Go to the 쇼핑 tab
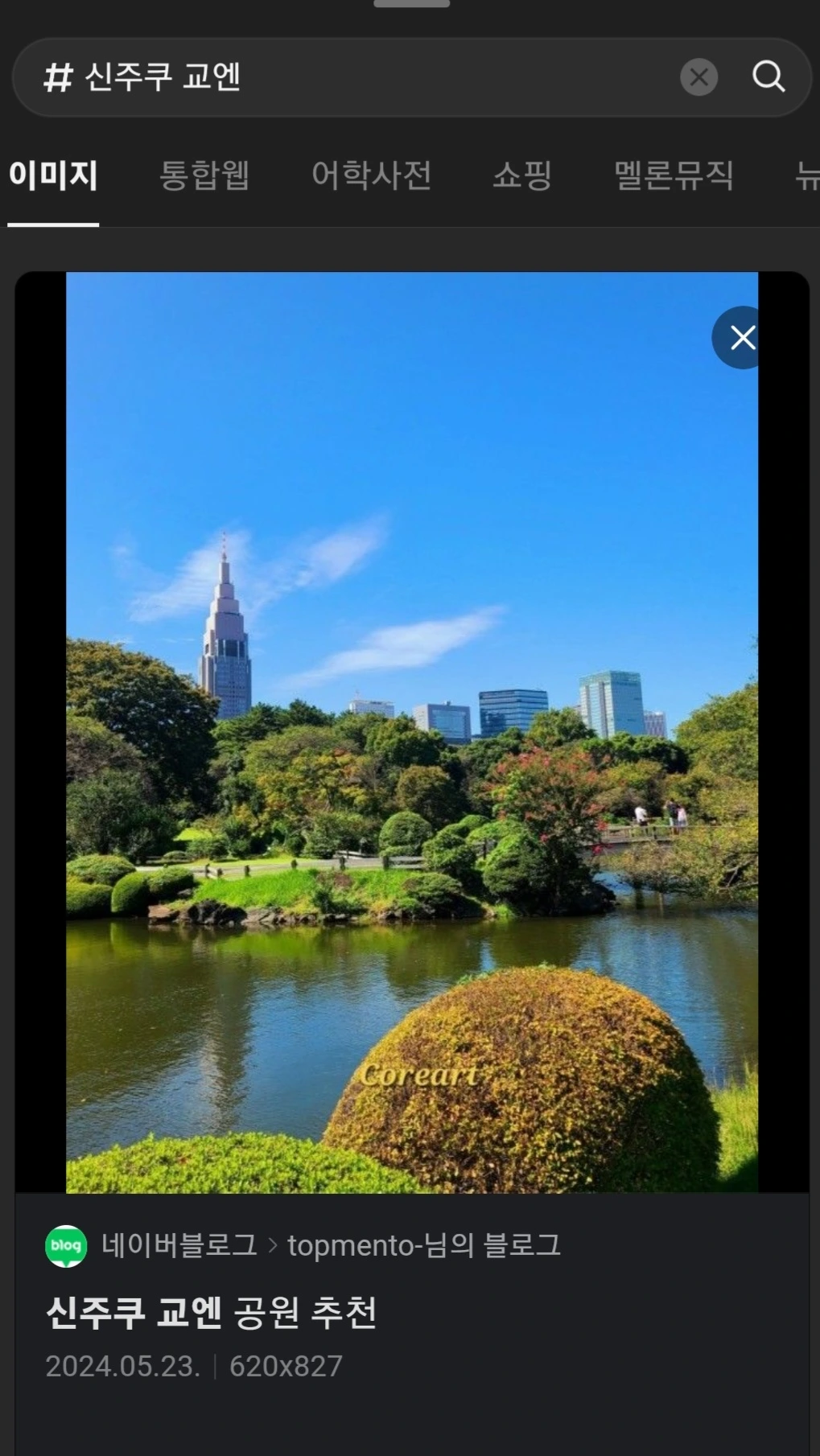Screen dimensions: 820x1456 click(x=522, y=175)
